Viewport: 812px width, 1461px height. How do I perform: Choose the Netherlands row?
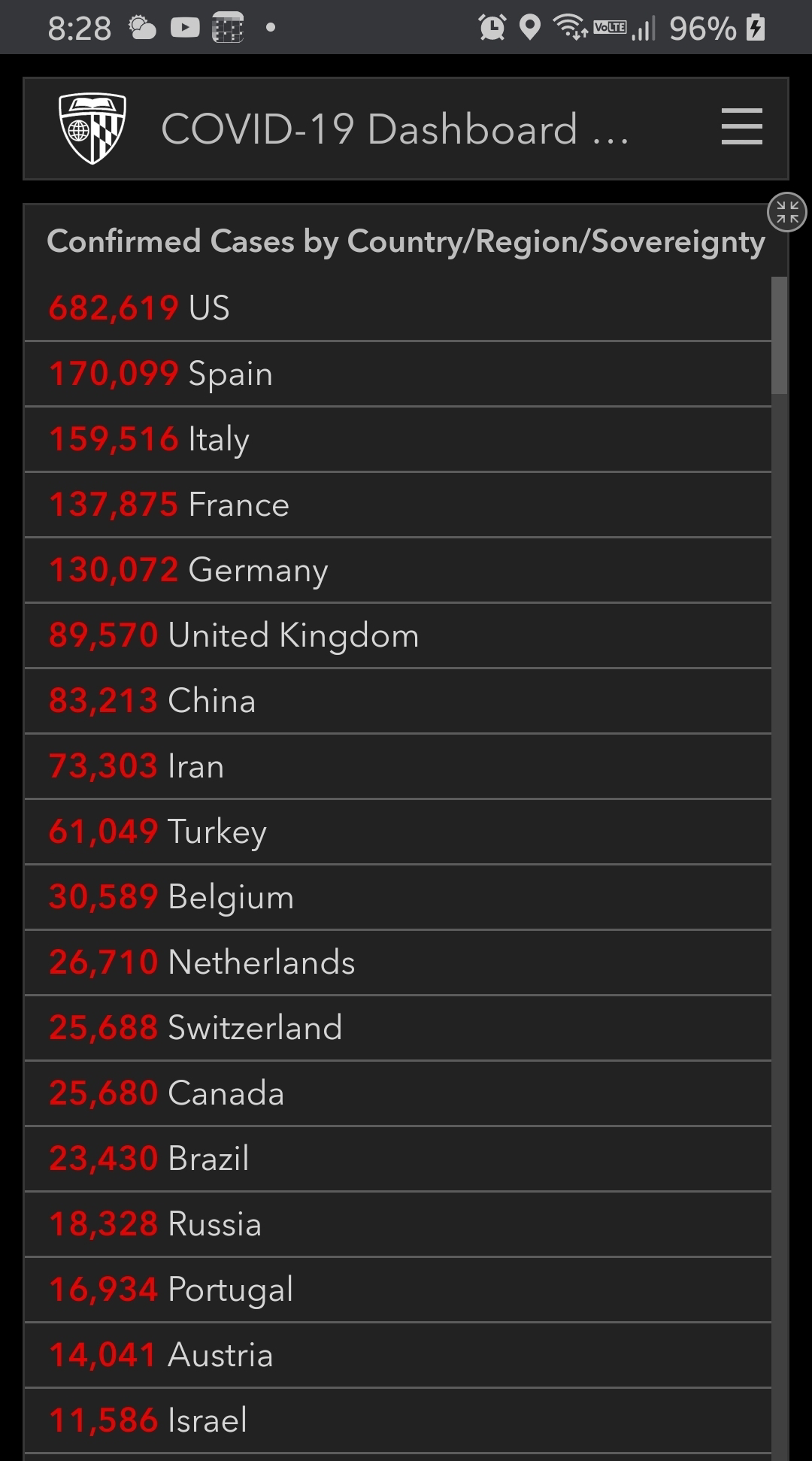[398, 963]
